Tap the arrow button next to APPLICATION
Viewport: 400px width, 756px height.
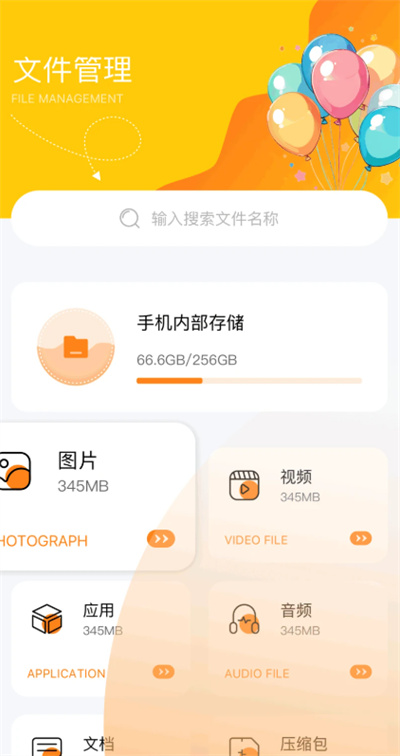click(163, 672)
